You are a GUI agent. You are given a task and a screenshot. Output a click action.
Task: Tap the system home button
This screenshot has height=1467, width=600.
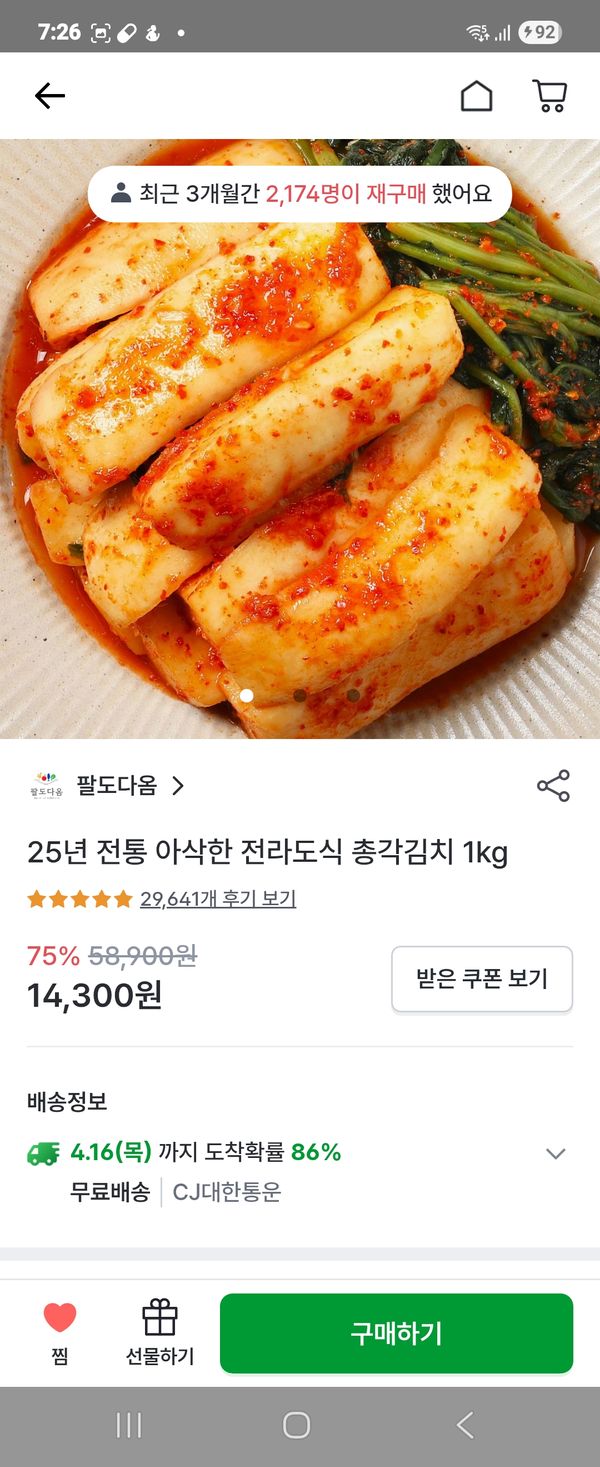pyautogui.click(x=297, y=1425)
